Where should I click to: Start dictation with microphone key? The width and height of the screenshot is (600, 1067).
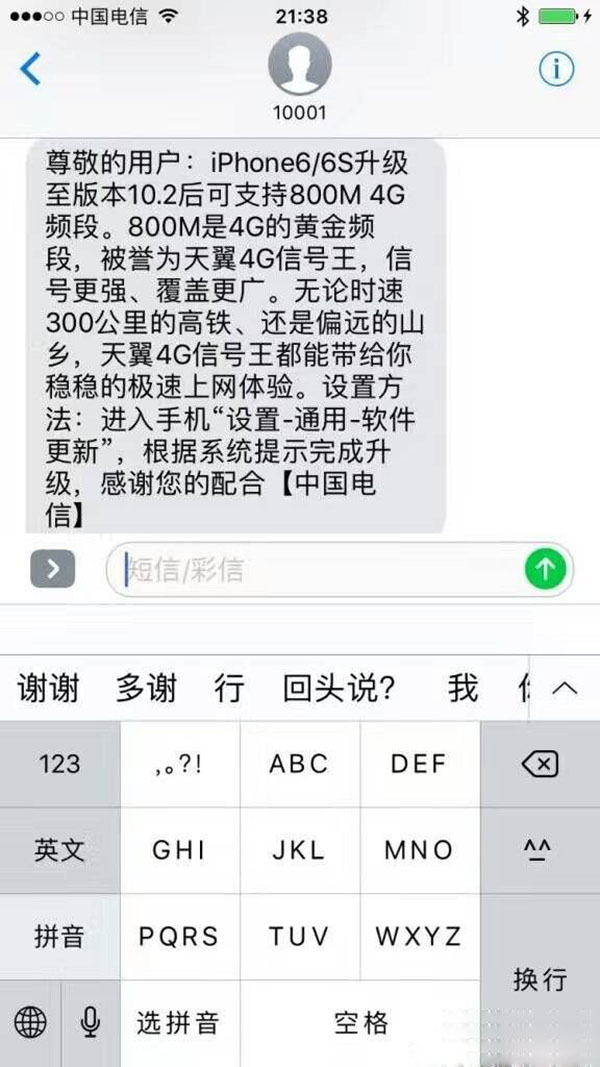click(x=91, y=1022)
